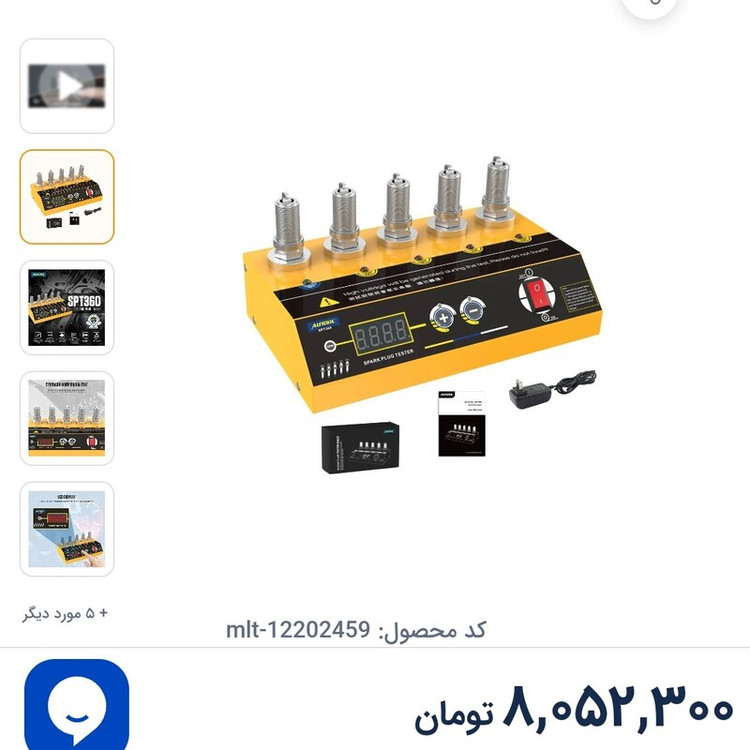Show the gallery thumbnail with light blue background
The image size is (750, 750).
coord(67,529)
